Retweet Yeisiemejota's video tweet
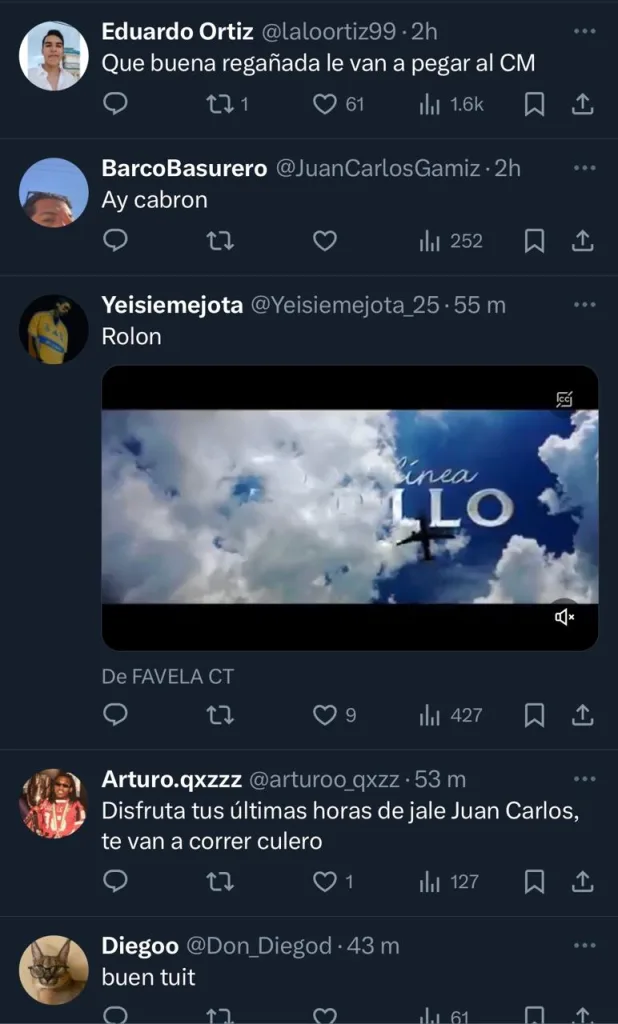This screenshot has width=618, height=1024. click(x=219, y=715)
